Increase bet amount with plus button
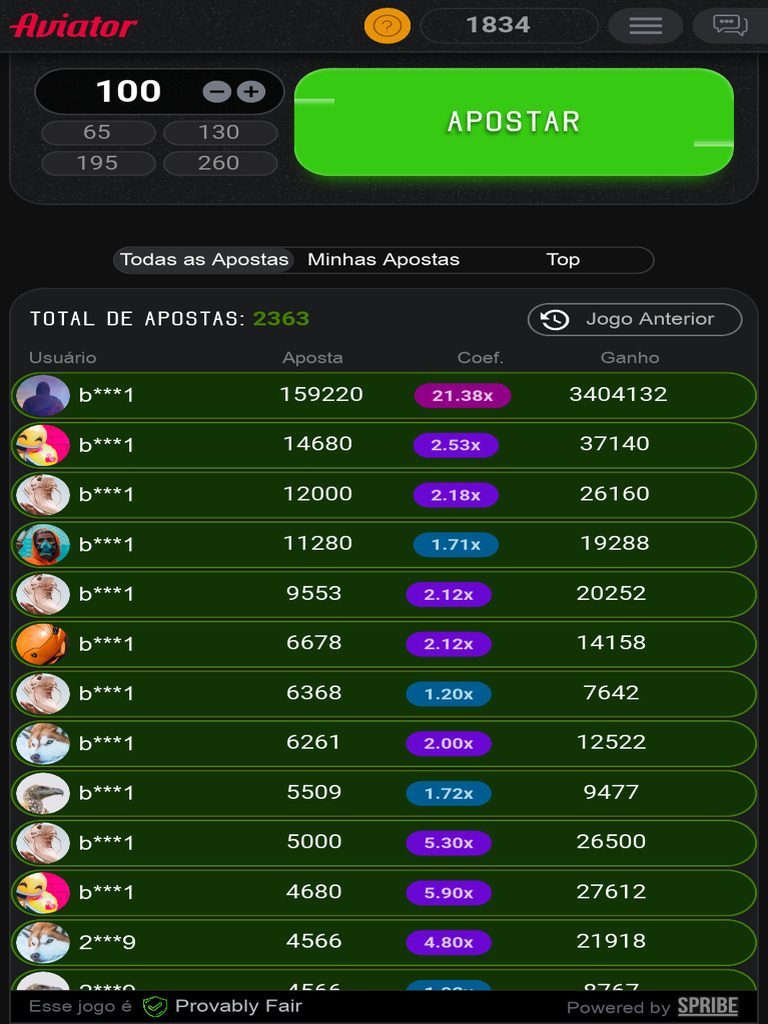The height and width of the screenshot is (1024, 768). (251, 91)
